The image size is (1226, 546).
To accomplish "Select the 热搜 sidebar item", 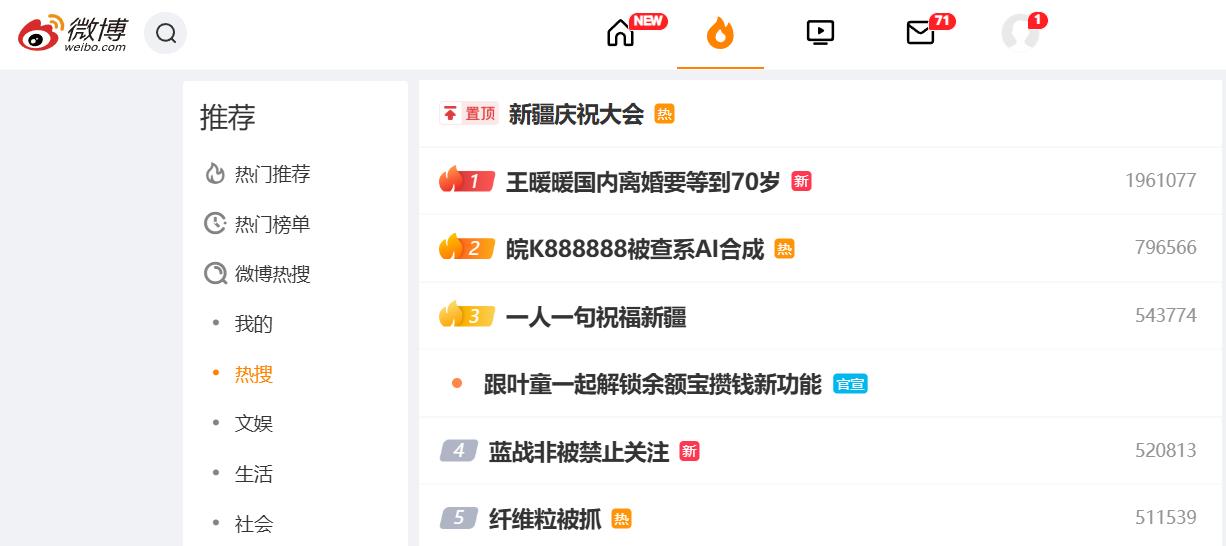I will pyautogui.click(x=253, y=374).
